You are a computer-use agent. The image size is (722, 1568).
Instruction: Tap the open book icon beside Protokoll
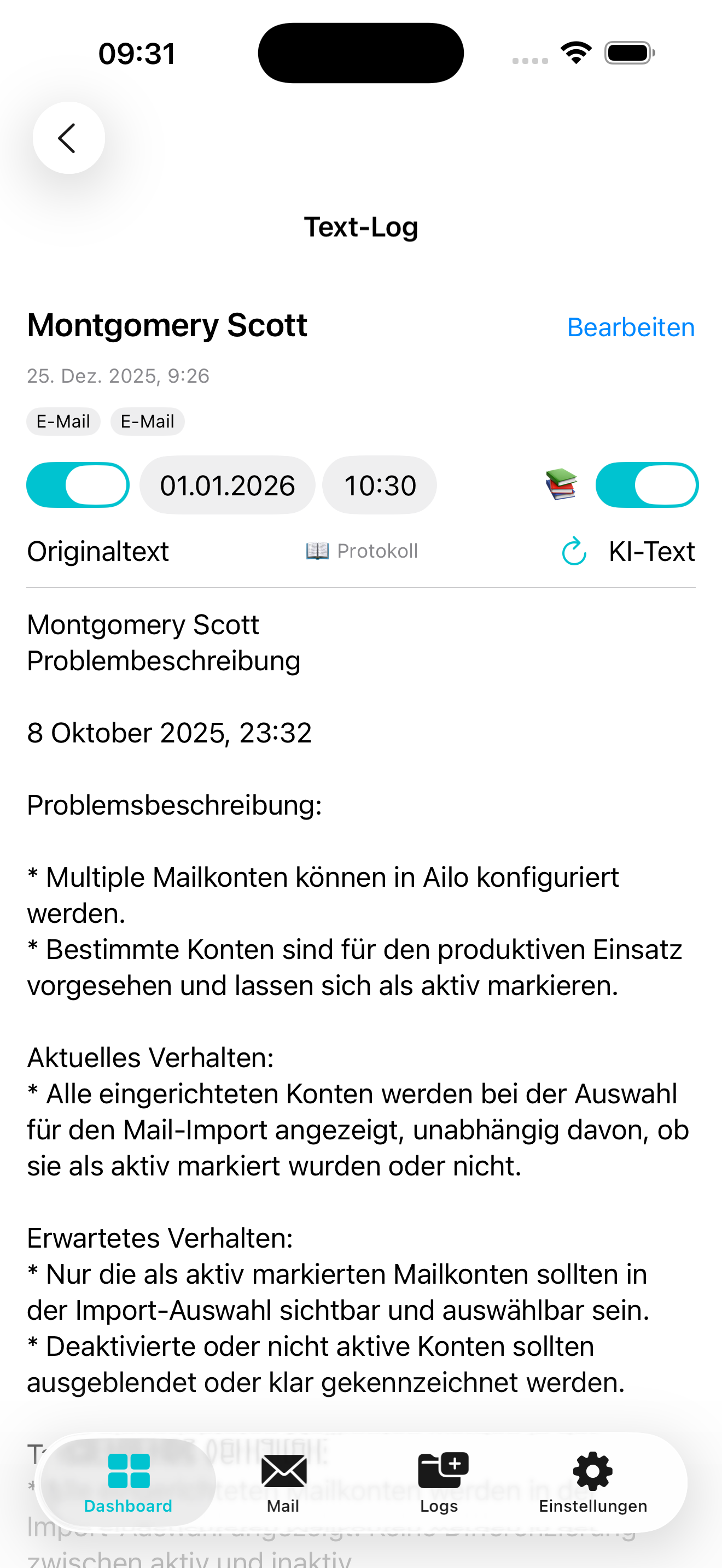tap(317, 552)
